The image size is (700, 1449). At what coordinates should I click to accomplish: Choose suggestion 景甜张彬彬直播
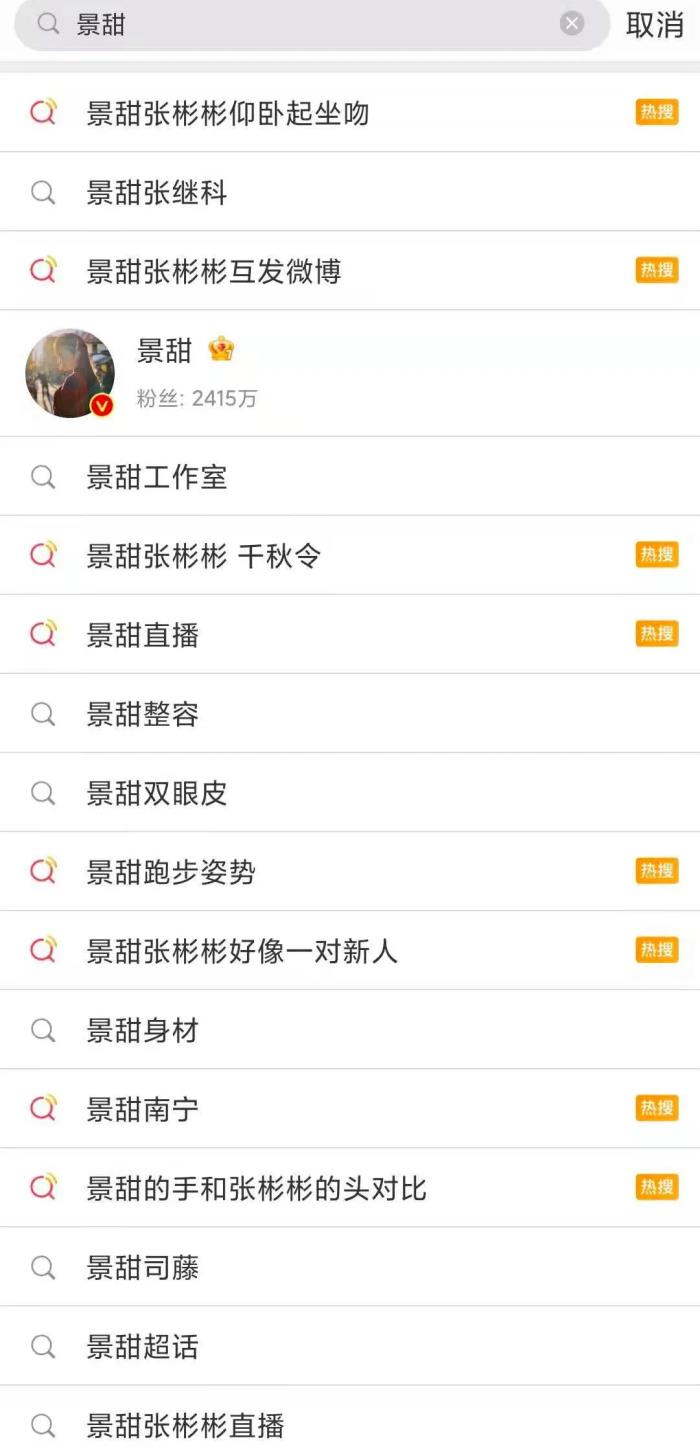click(x=185, y=1425)
